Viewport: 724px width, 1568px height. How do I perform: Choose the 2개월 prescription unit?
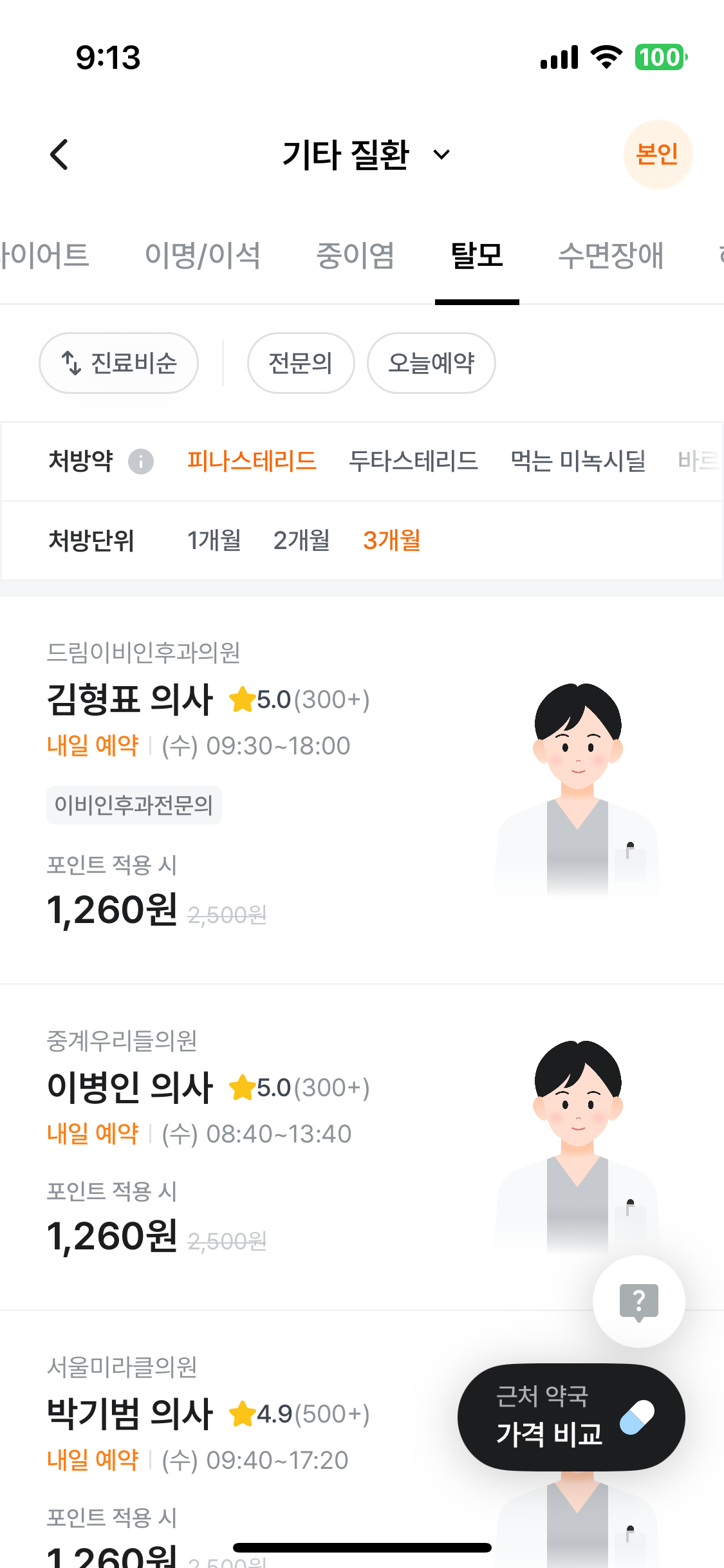[301, 541]
